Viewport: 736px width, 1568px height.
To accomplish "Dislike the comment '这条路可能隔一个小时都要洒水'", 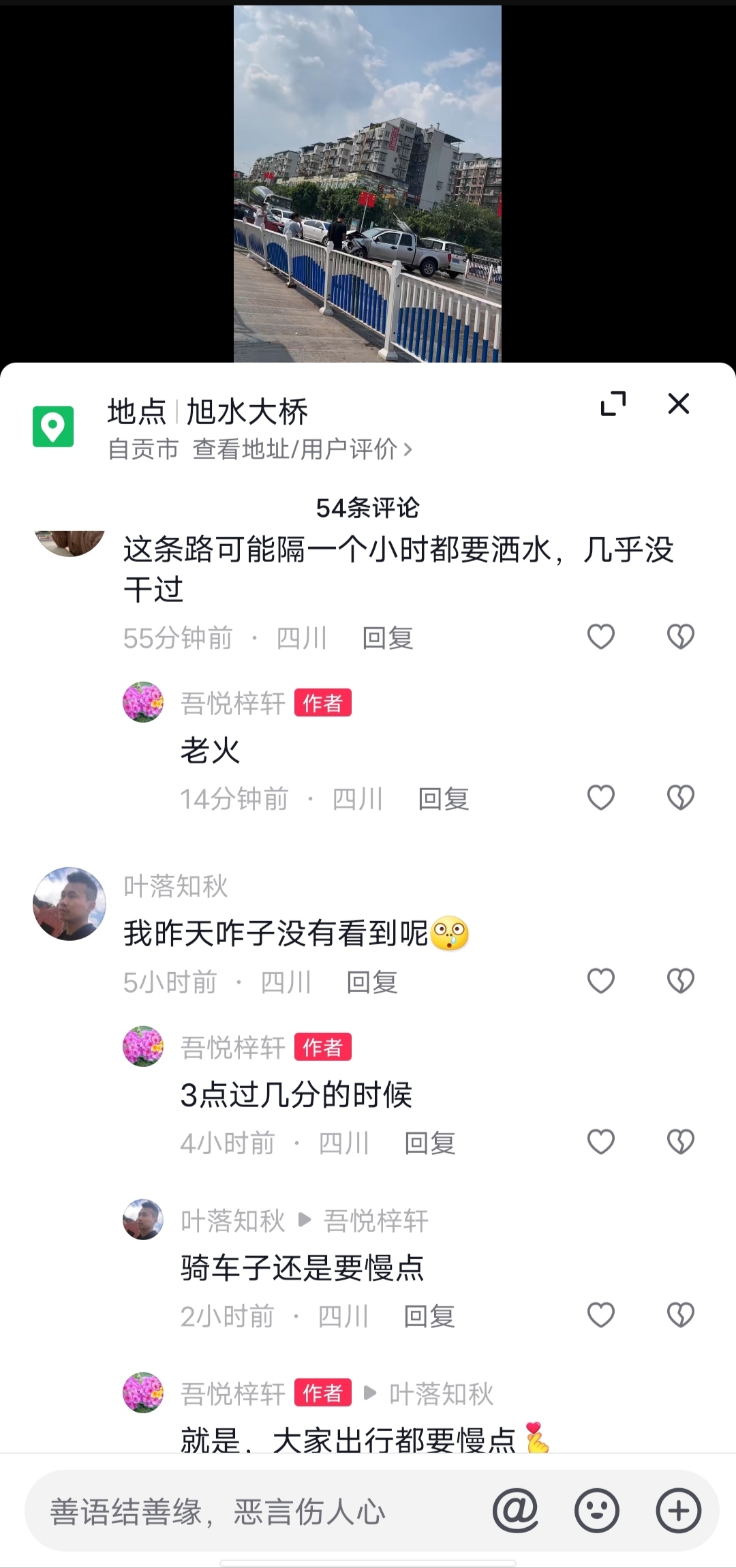I will pyautogui.click(x=680, y=637).
